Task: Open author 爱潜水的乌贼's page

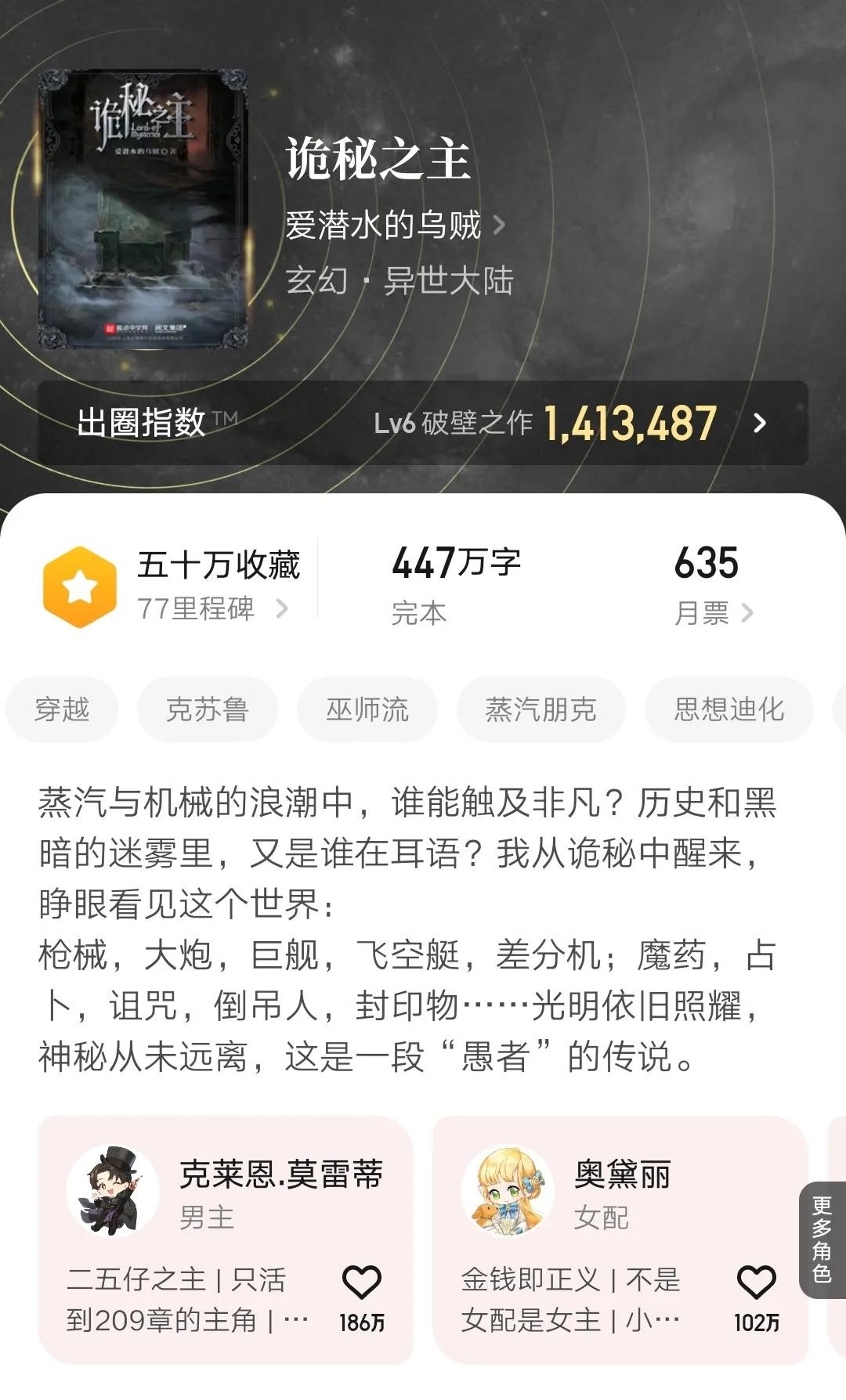Action: [x=394, y=226]
